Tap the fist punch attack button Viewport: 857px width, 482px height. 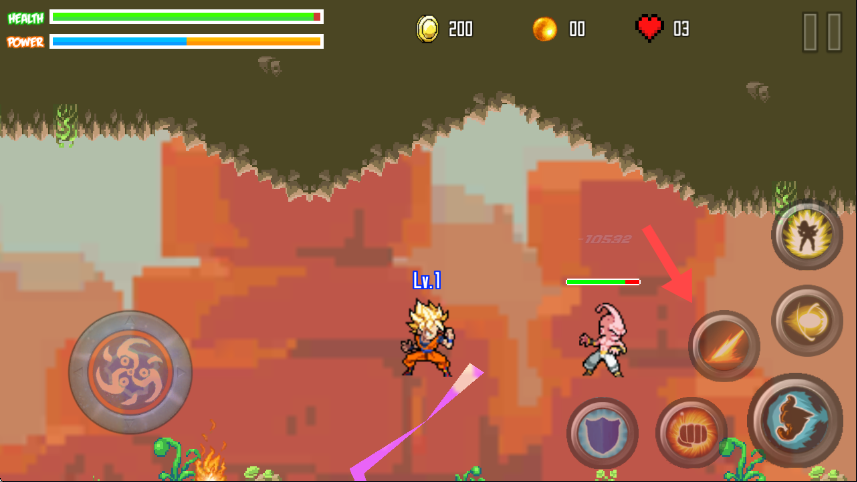click(691, 433)
